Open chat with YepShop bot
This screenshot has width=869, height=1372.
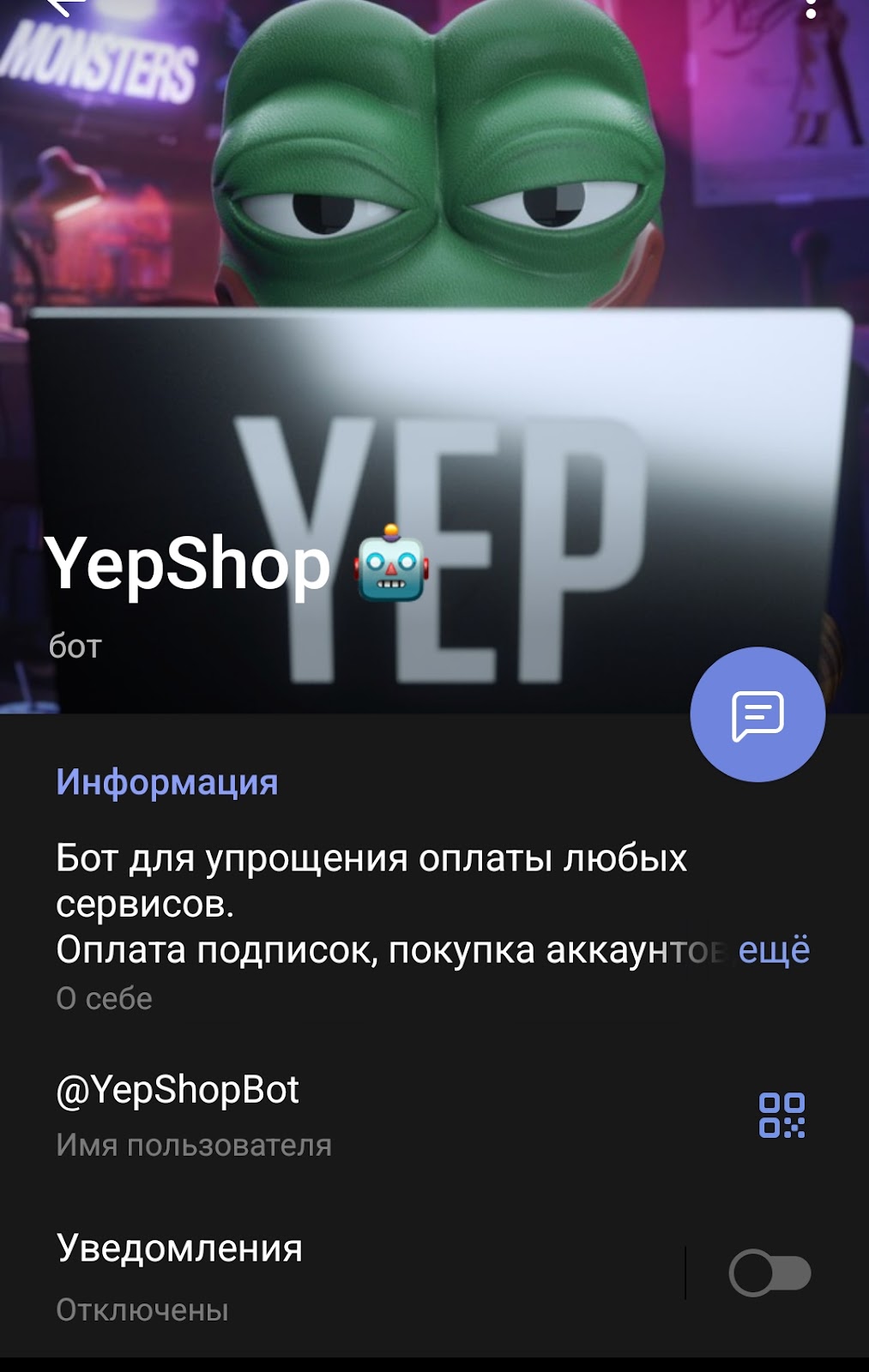pos(757,715)
